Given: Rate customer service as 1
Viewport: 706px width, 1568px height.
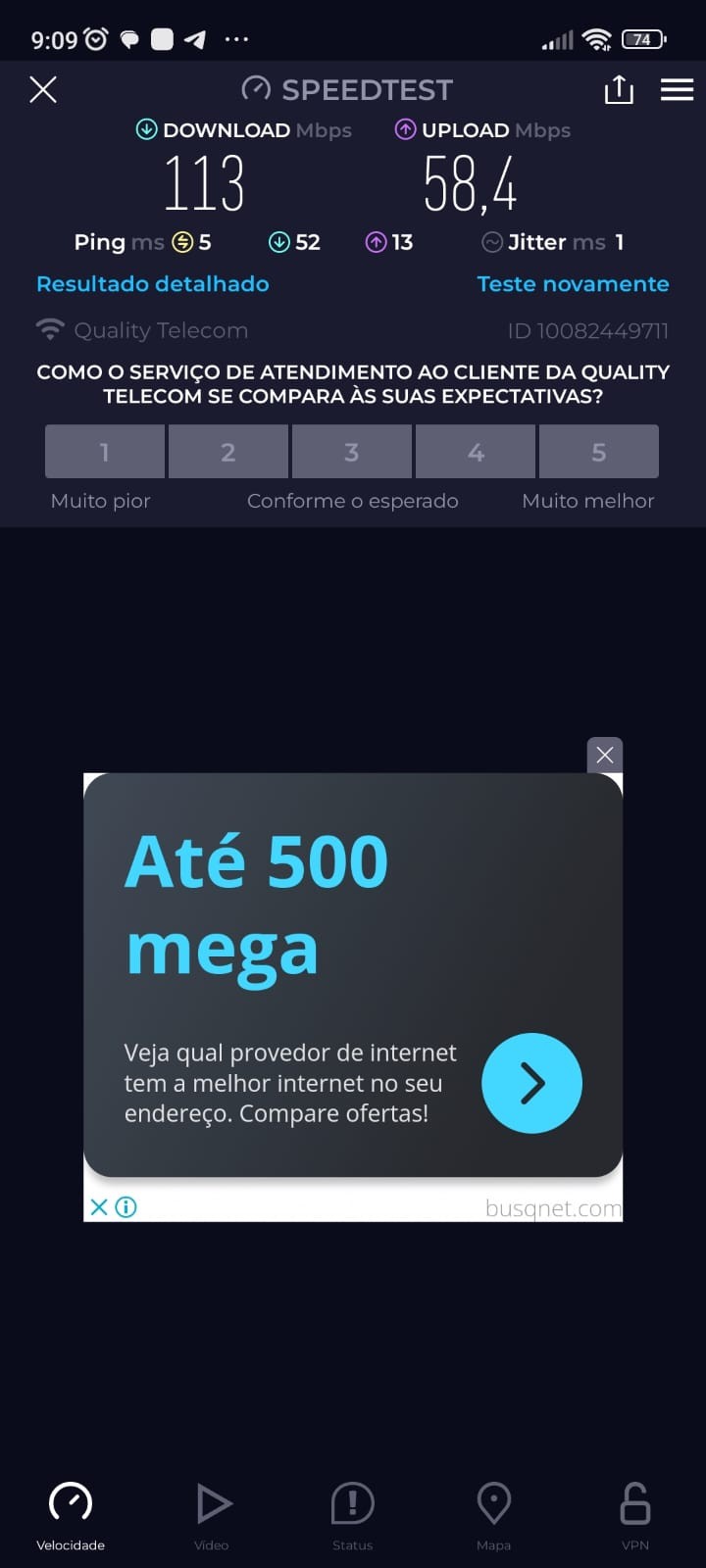Looking at the screenshot, I should point(105,452).
